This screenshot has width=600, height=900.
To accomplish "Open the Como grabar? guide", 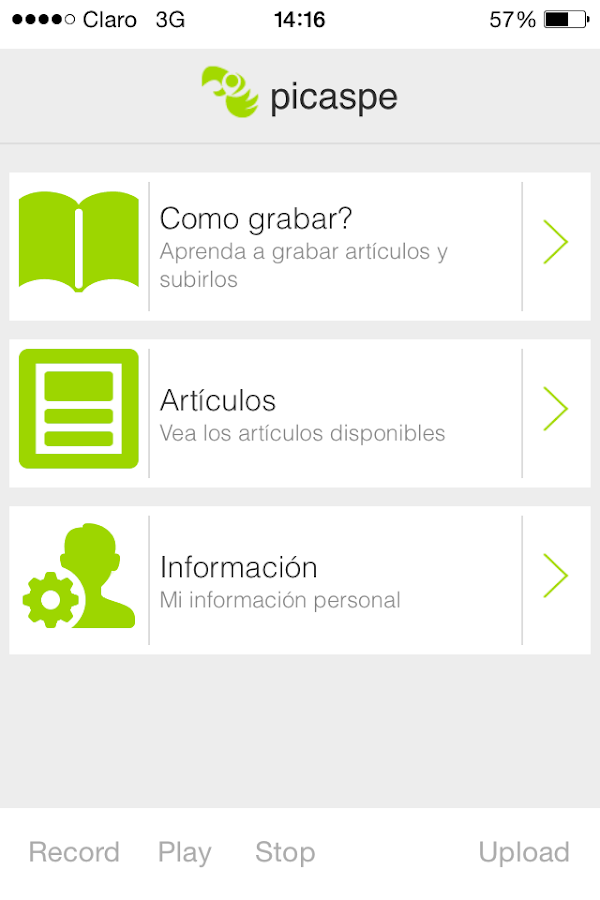I will (x=300, y=246).
